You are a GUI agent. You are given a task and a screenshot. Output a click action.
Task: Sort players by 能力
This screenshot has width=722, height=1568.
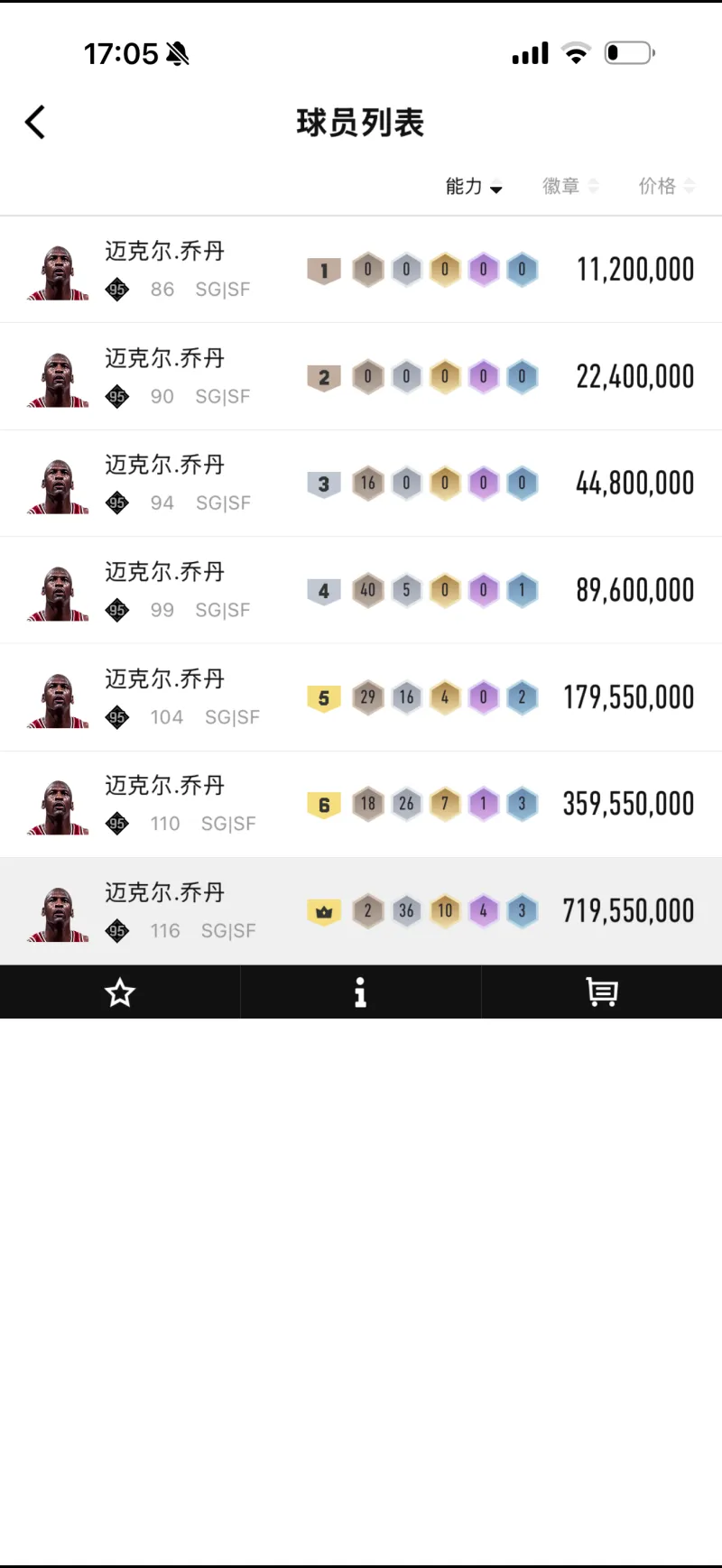pyautogui.click(x=474, y=187)
